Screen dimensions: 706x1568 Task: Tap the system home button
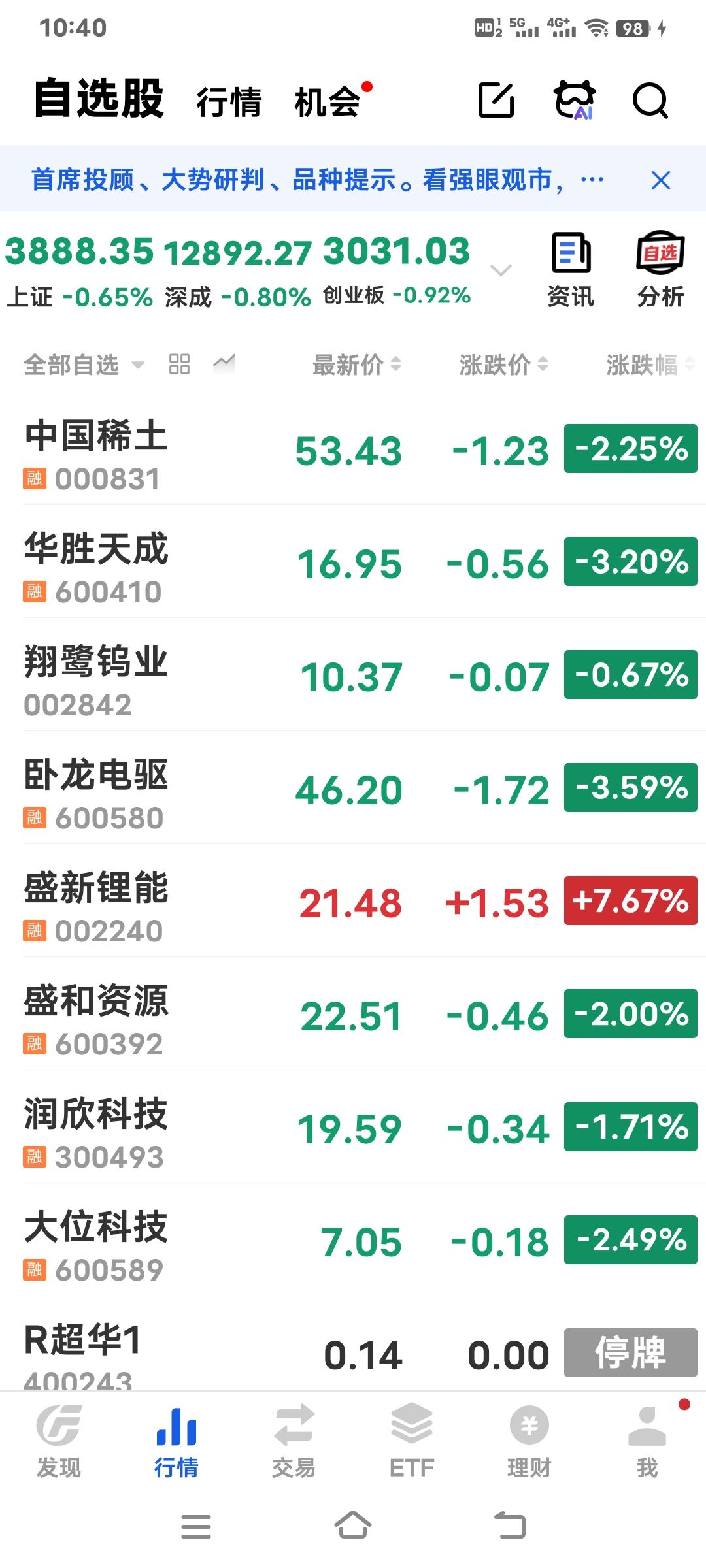tap(353, 1527)
